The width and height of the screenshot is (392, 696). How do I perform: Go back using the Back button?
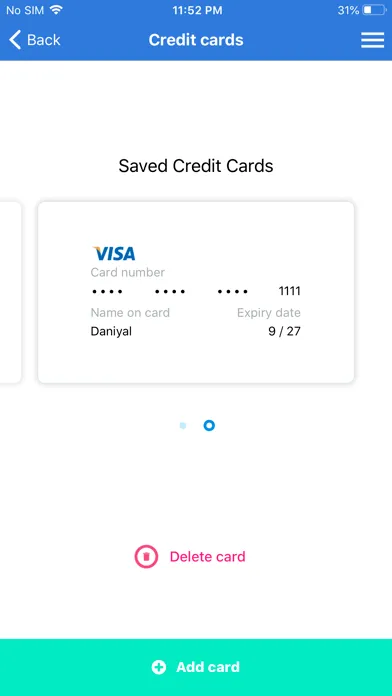pyautogui.click(x=35, y=40)
